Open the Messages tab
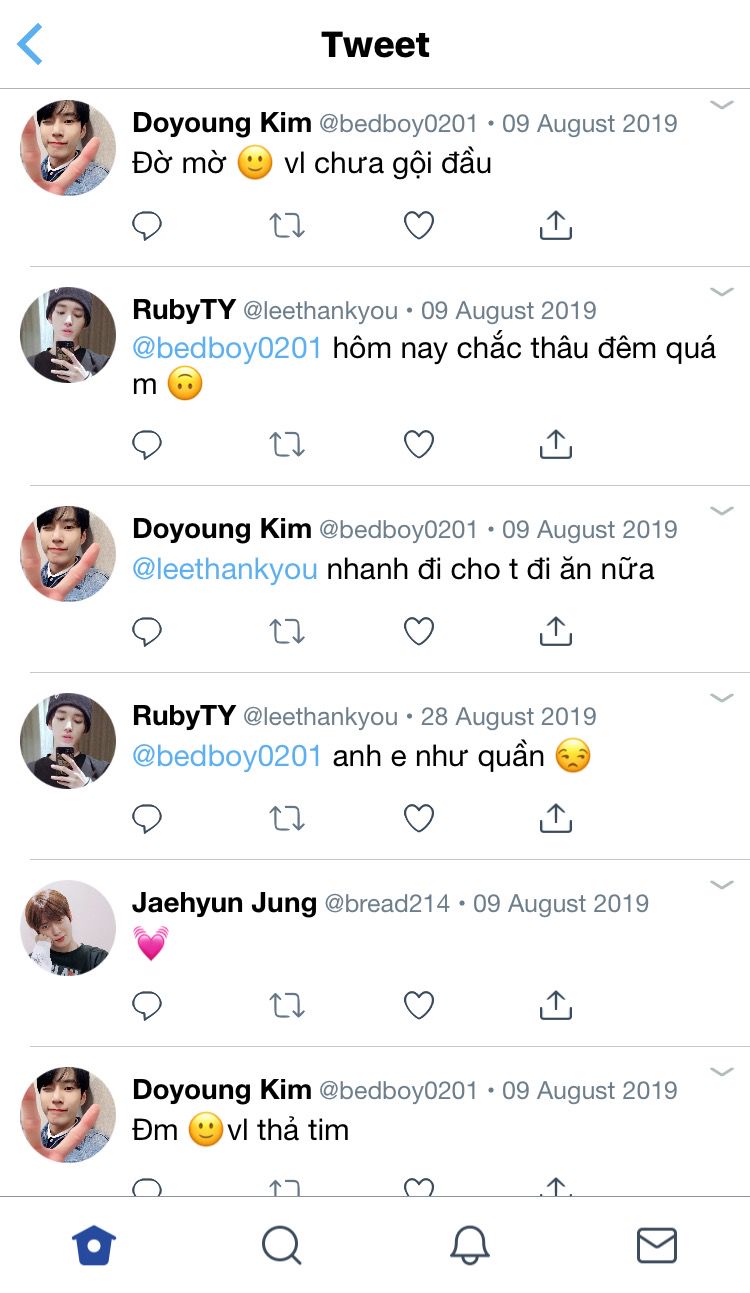Viewport: 750px width, 1293px height. 657,1245
